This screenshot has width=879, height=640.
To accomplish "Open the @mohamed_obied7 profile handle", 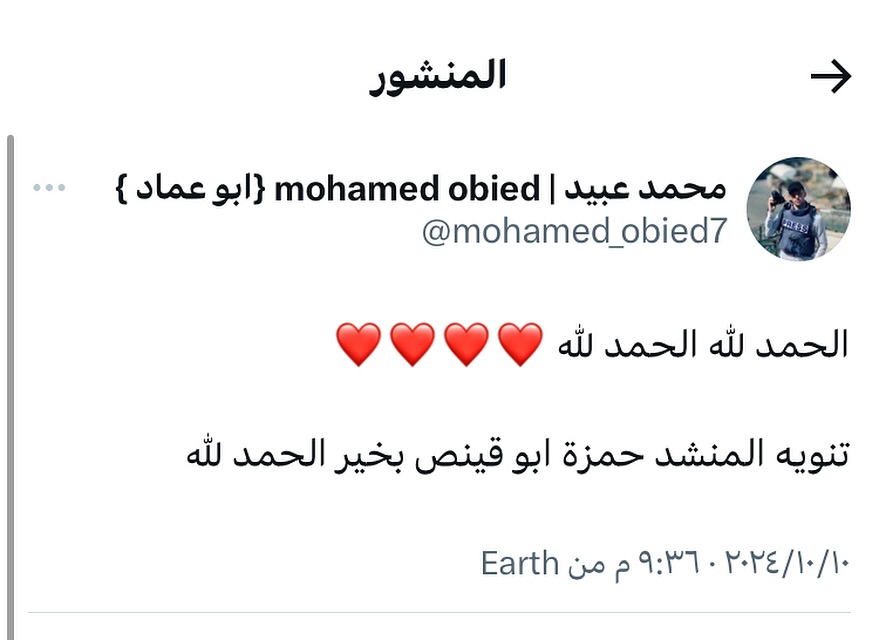I will point(574,232).
